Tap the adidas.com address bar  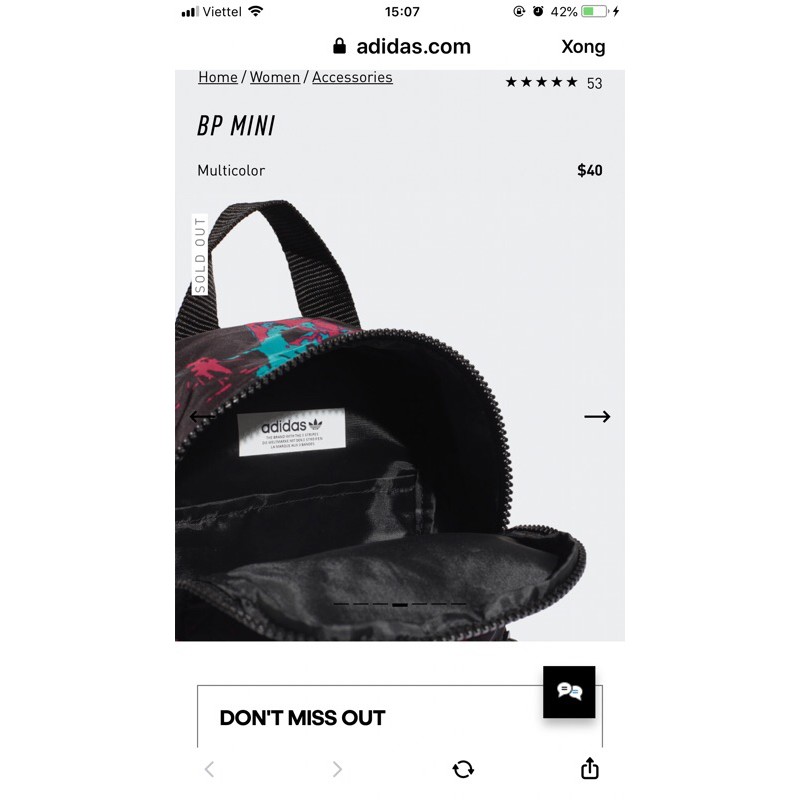pos(401,46)
